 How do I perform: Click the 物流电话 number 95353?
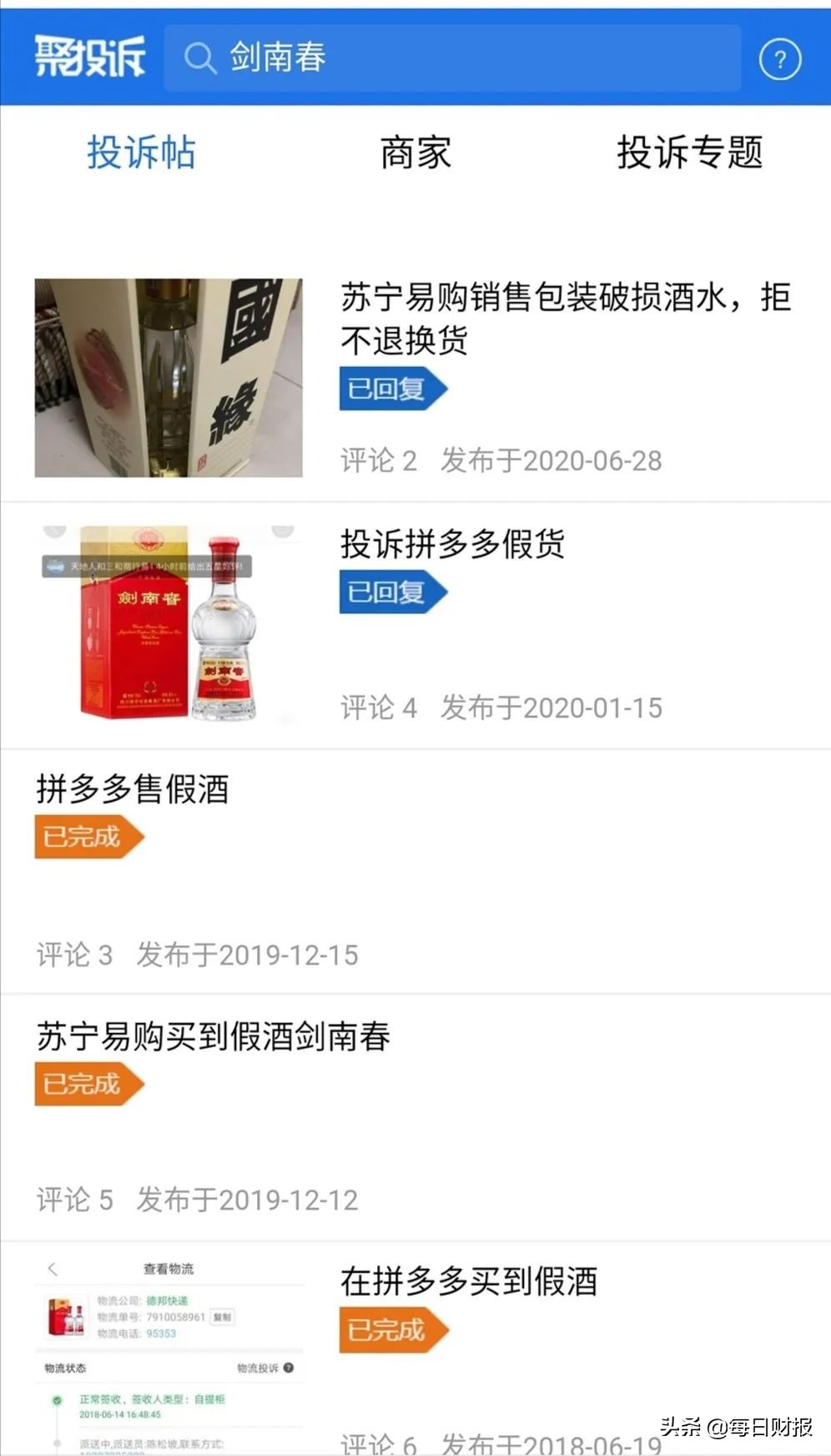pyautogui.click(x=162, y=1333)
